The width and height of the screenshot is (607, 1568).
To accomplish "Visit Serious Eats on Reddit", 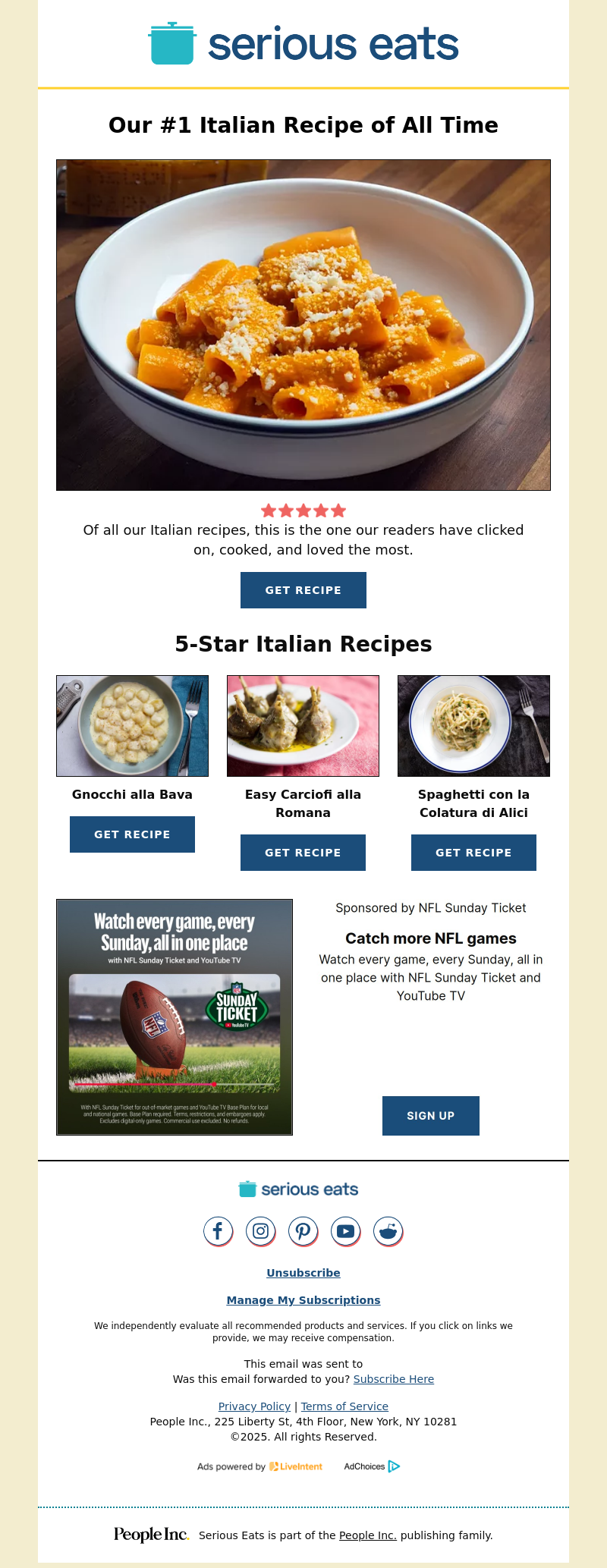I will point(388,1230).
